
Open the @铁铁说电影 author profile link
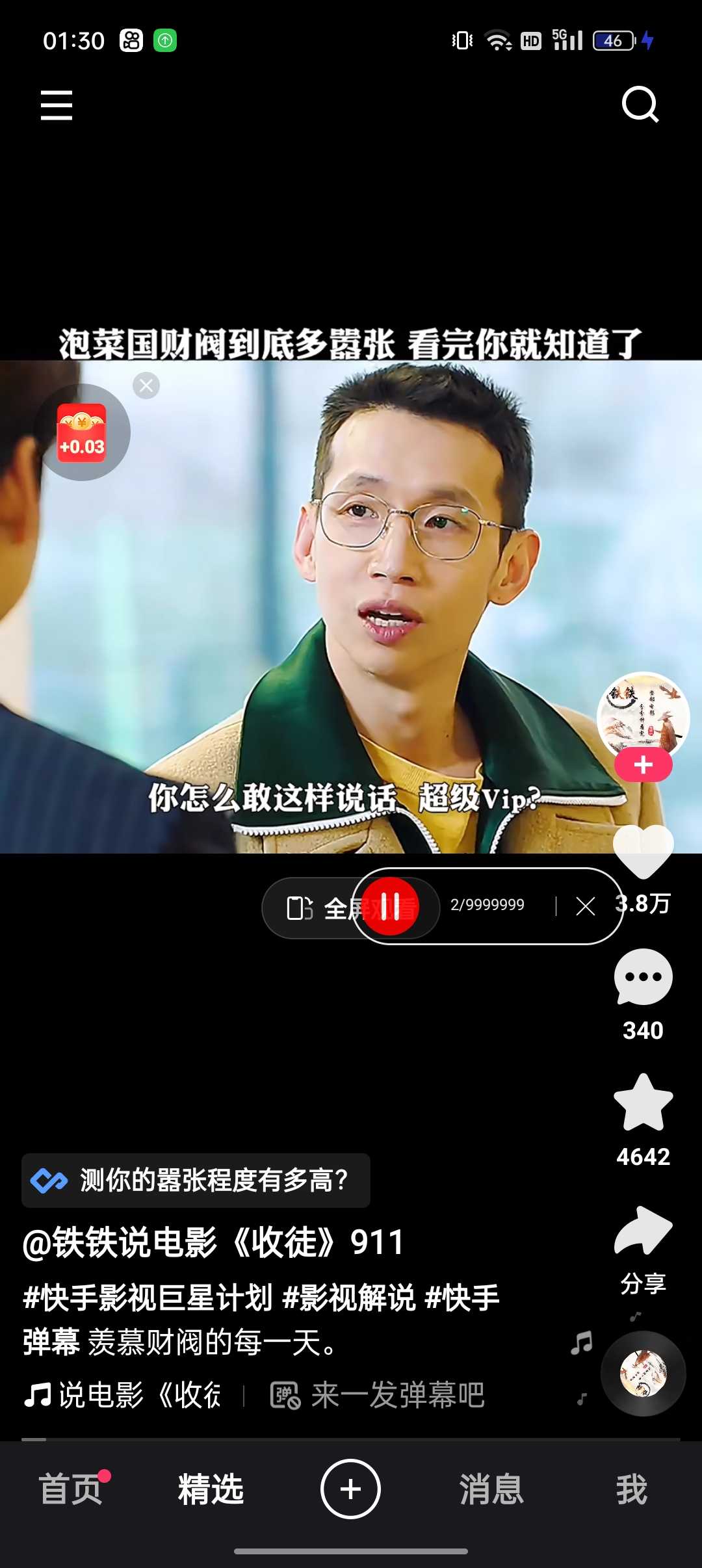pyautogui.click(x=120, y=1242)
